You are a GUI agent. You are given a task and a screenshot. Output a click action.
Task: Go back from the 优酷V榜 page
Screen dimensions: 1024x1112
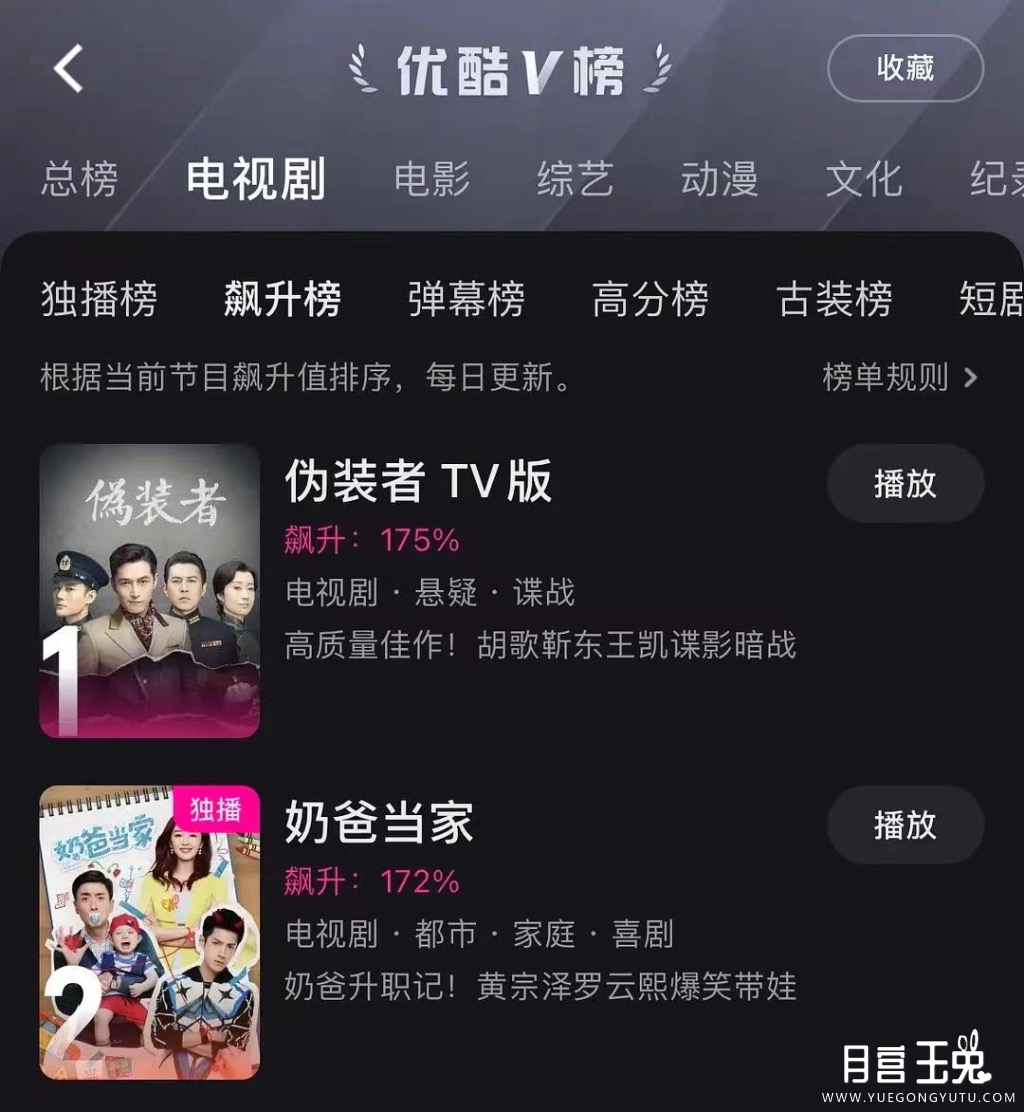tap(68, 70)
